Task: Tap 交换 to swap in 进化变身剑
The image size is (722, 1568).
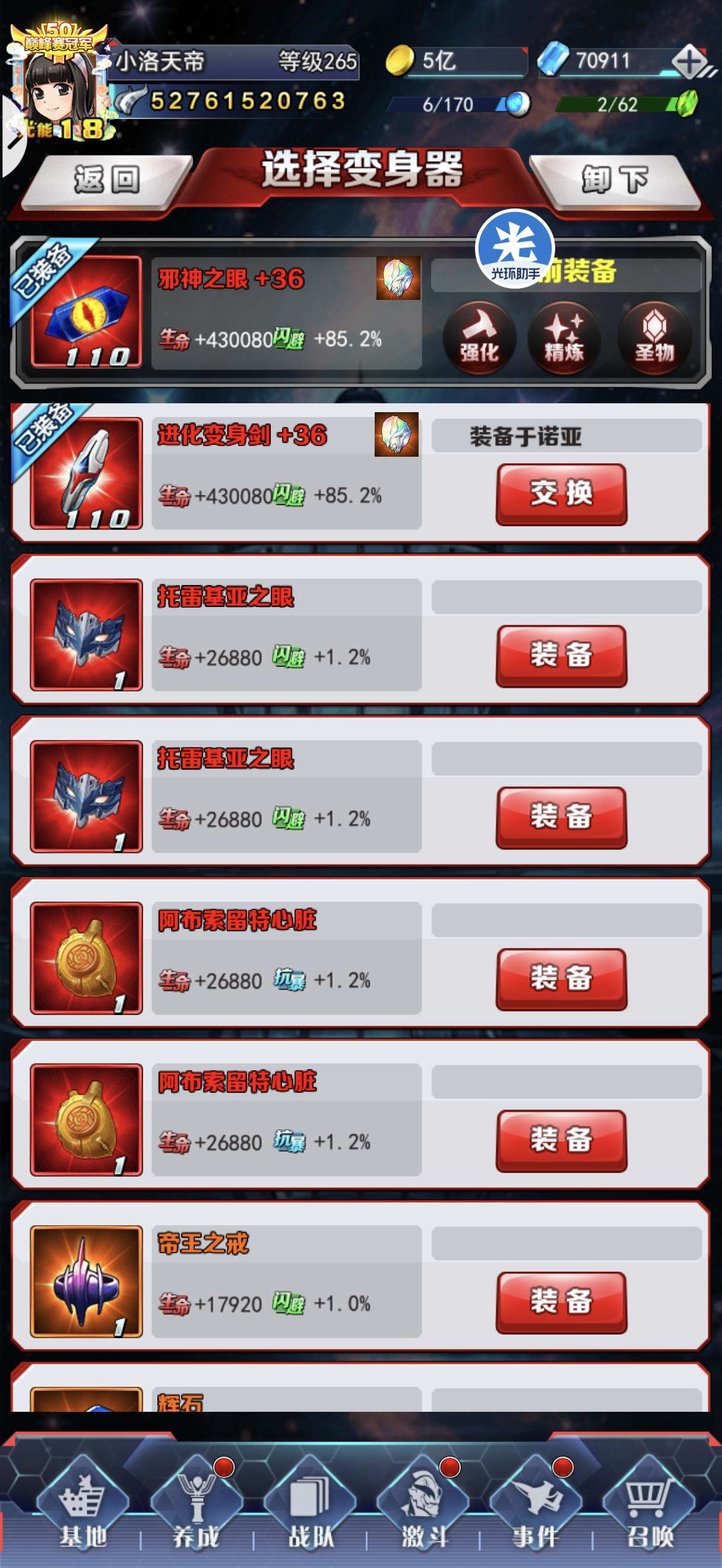Action: [562, 494]
